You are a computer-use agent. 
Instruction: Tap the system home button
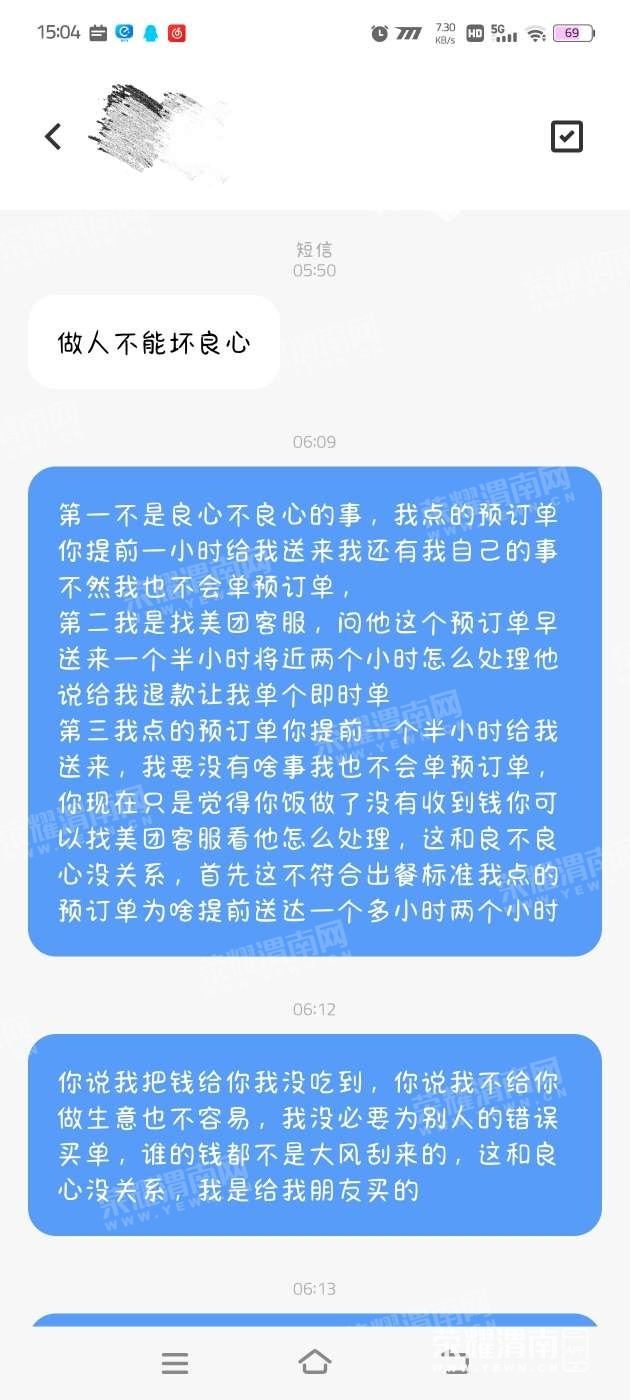[315, 1362]
